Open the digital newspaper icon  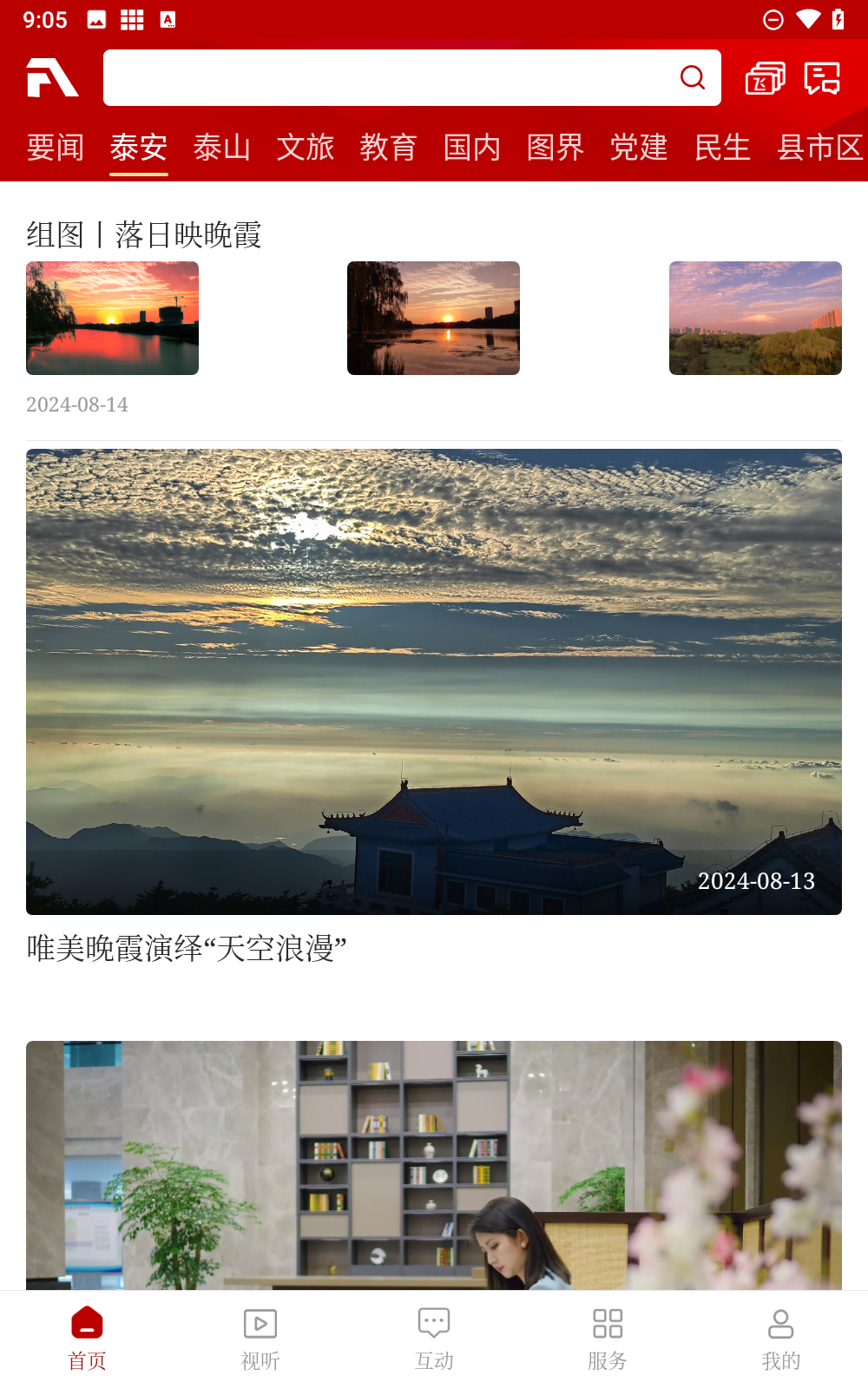click(765, 77)
